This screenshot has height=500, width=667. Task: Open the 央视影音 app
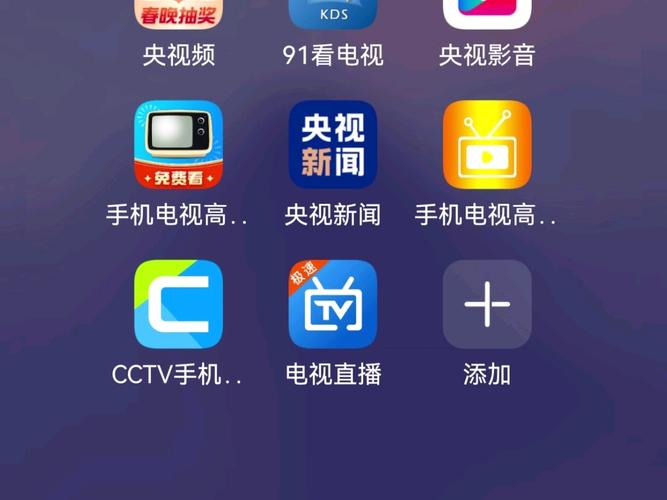[x=487, y=14]
